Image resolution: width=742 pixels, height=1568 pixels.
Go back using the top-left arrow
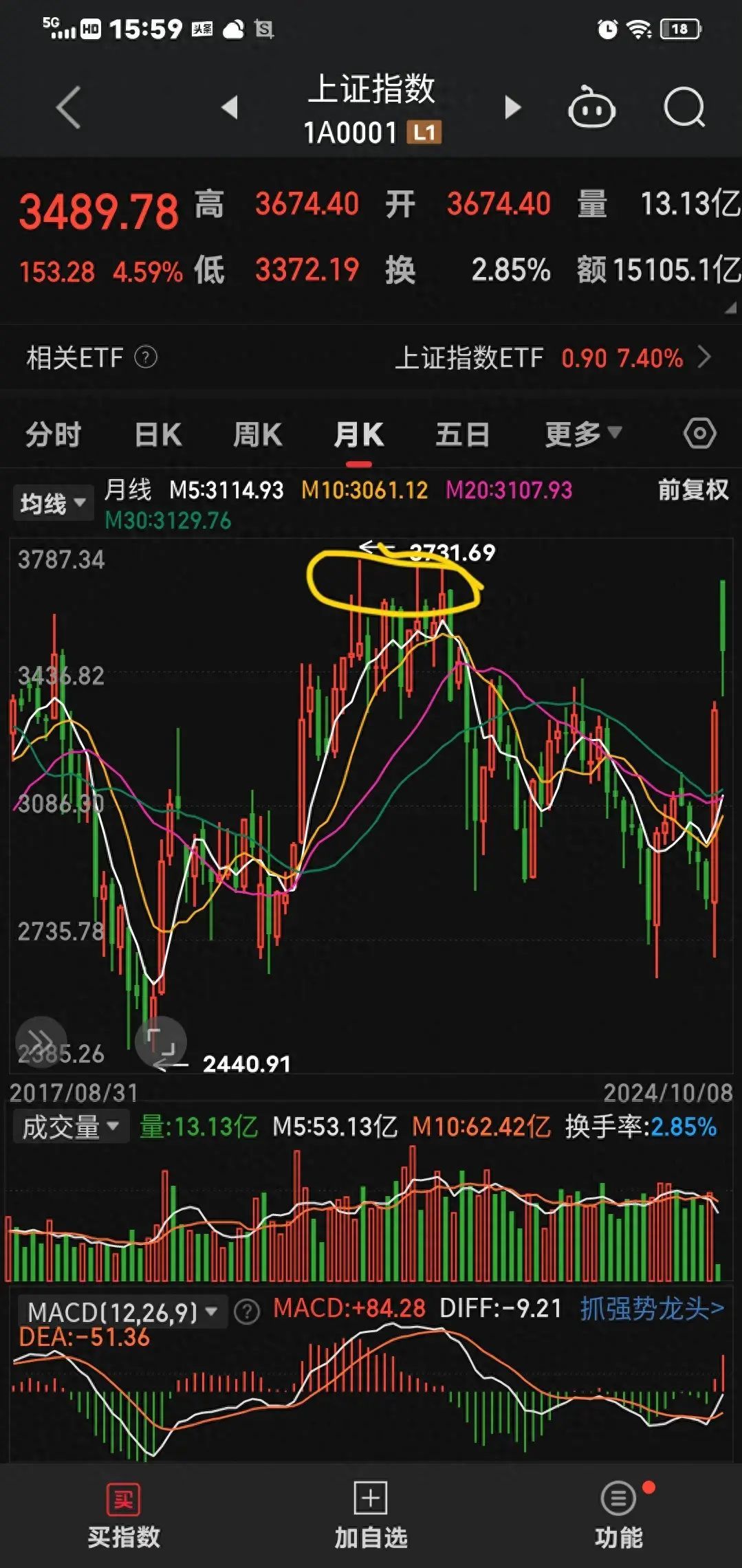[69, 108]
